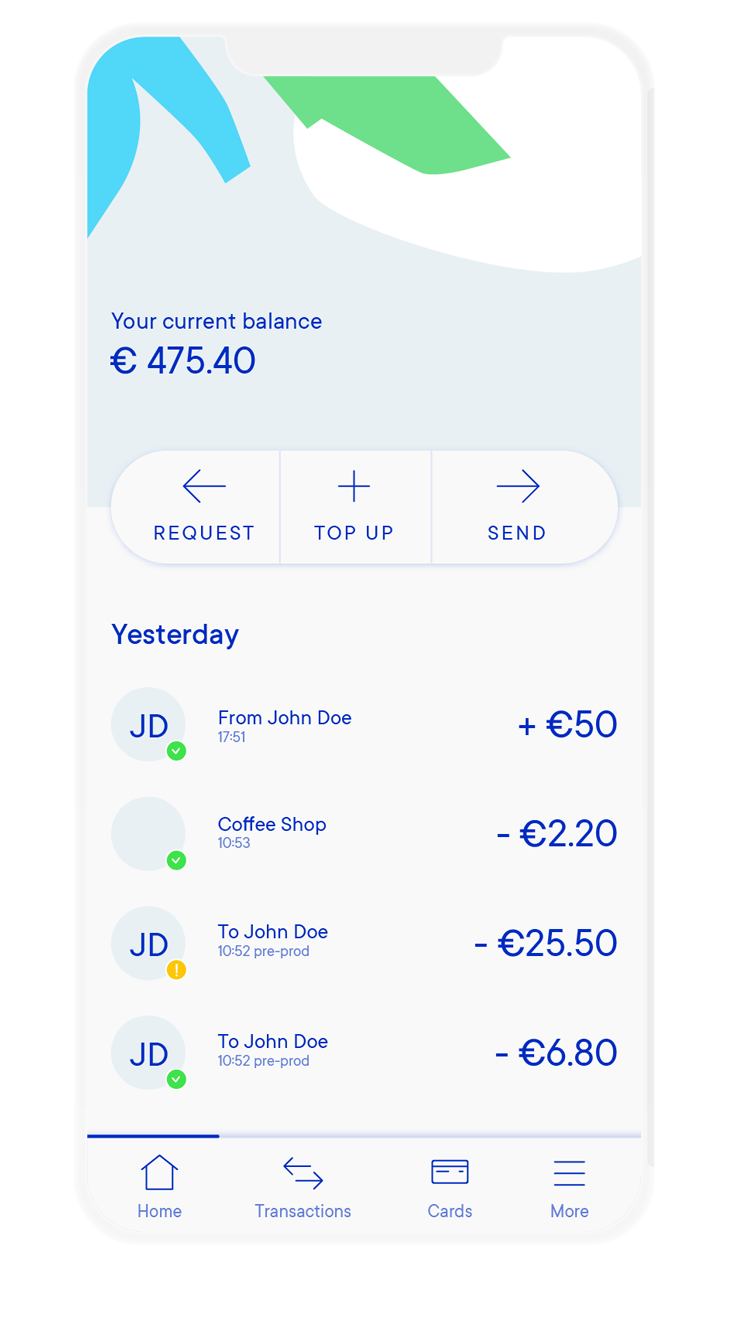
Task: Switch to the Cards tab
Action: (x=450, y=1188)
